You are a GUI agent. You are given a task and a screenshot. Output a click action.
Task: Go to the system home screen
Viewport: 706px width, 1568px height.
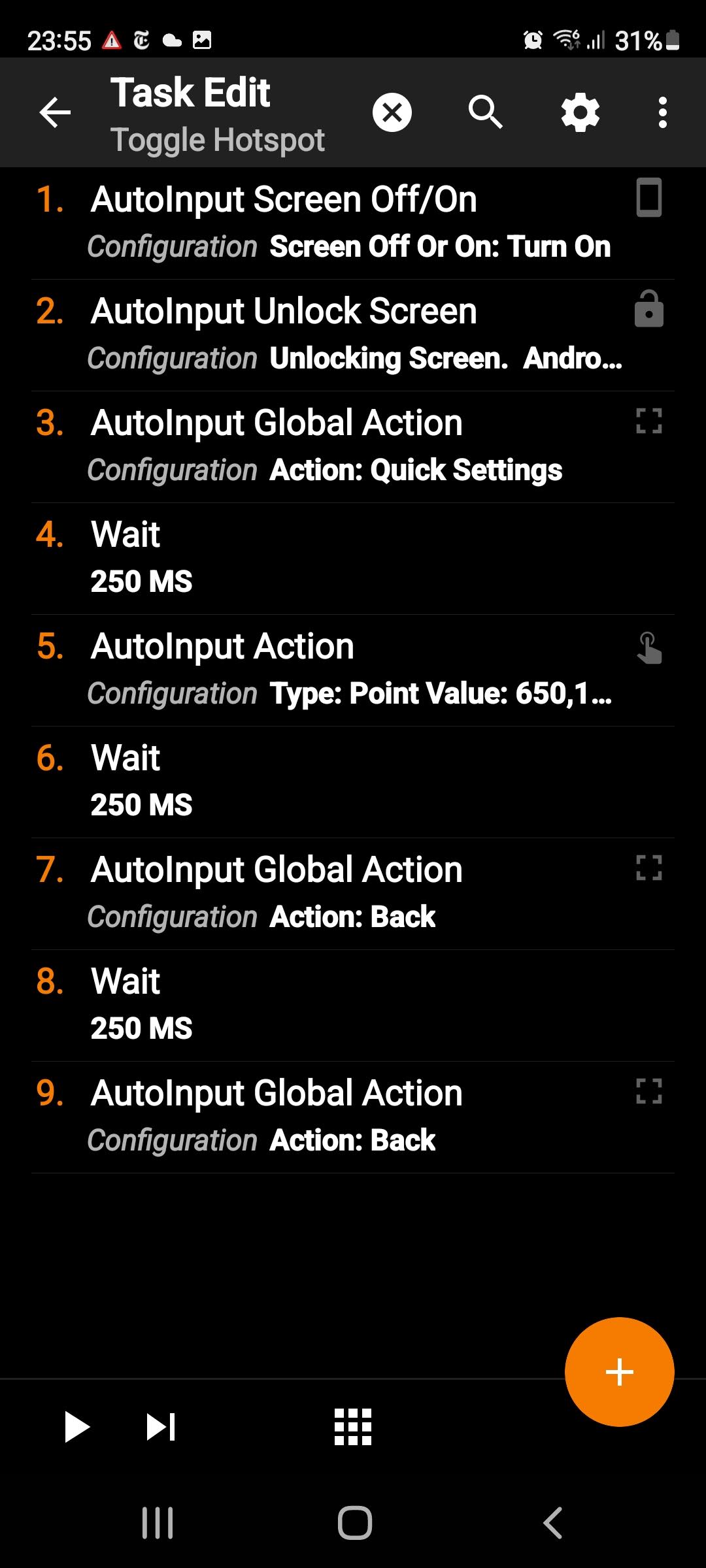(x=354, y=1523)
